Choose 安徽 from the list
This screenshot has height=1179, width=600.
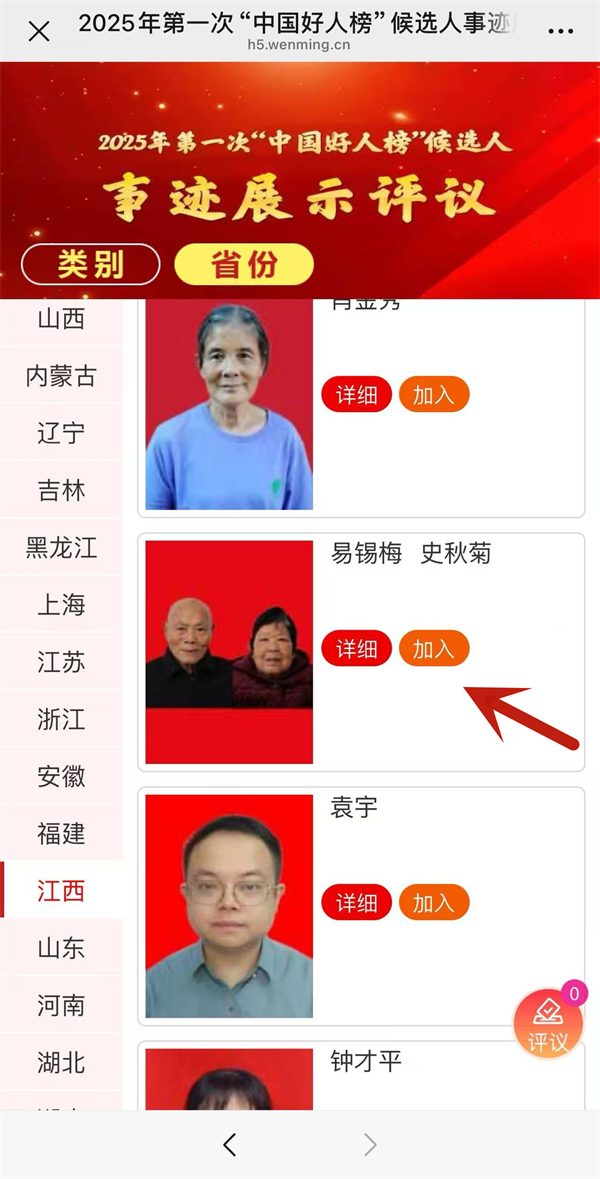pos(61,775)
